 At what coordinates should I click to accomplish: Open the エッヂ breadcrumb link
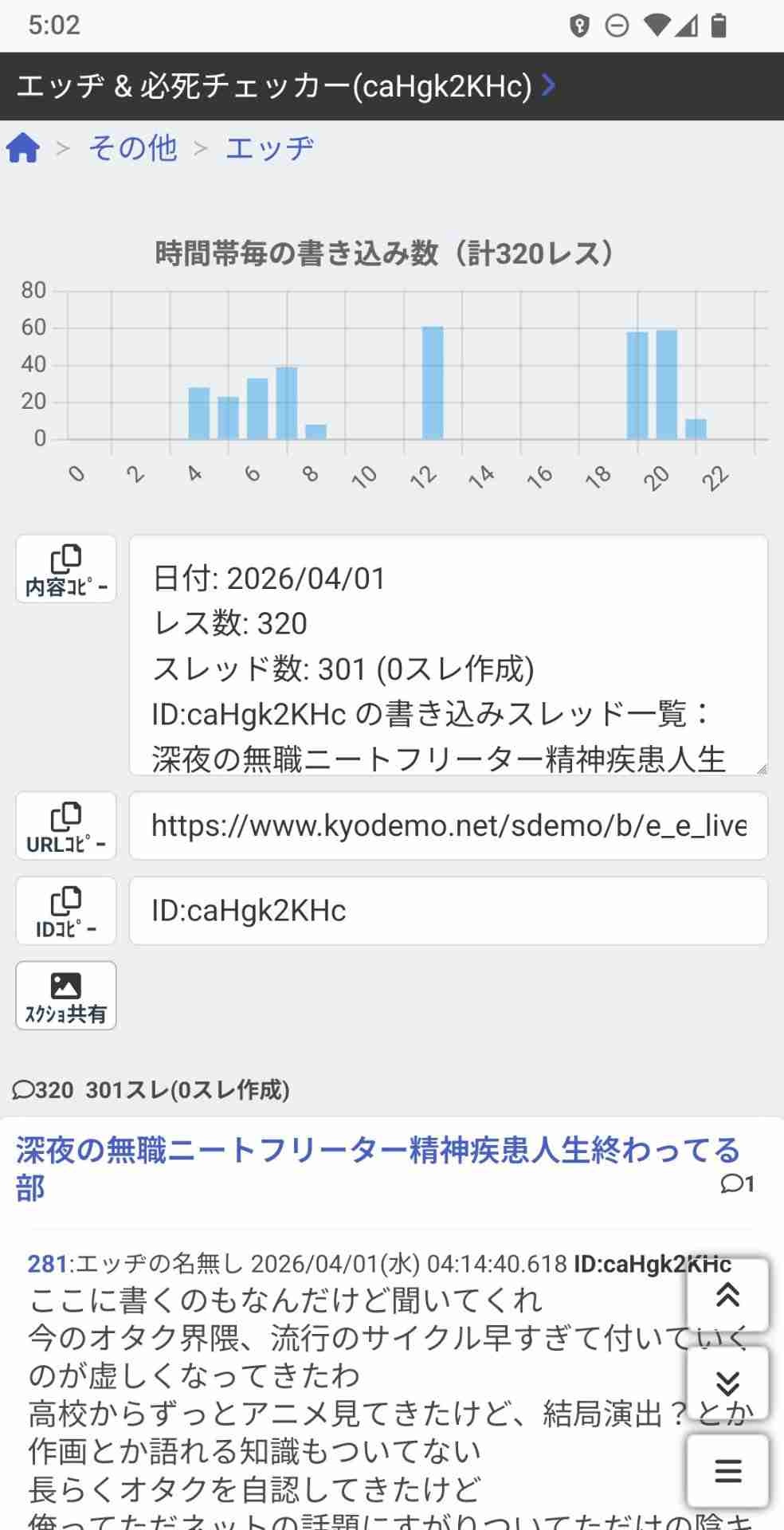(x=269, y=148)
